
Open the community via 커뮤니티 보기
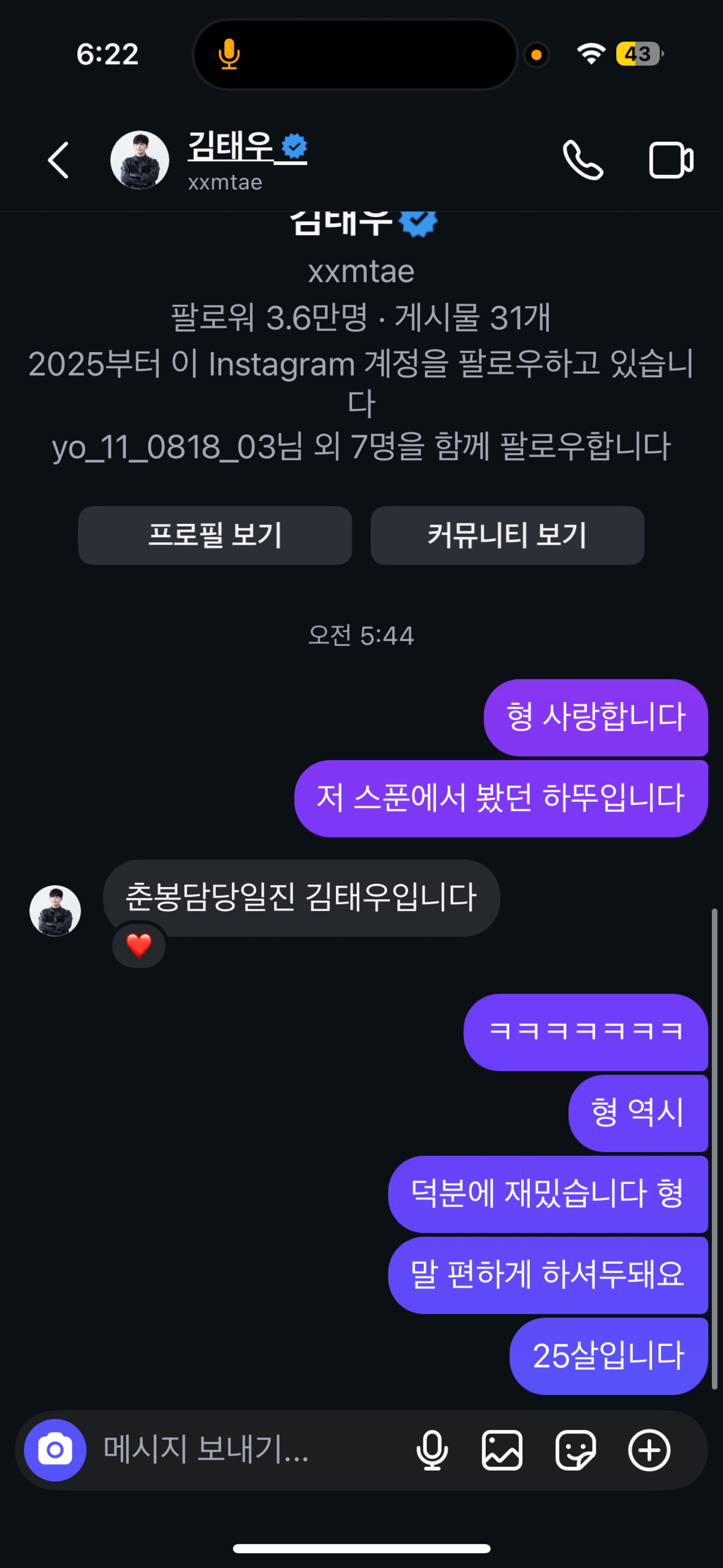pyautogui.click(x=506, y=536)
